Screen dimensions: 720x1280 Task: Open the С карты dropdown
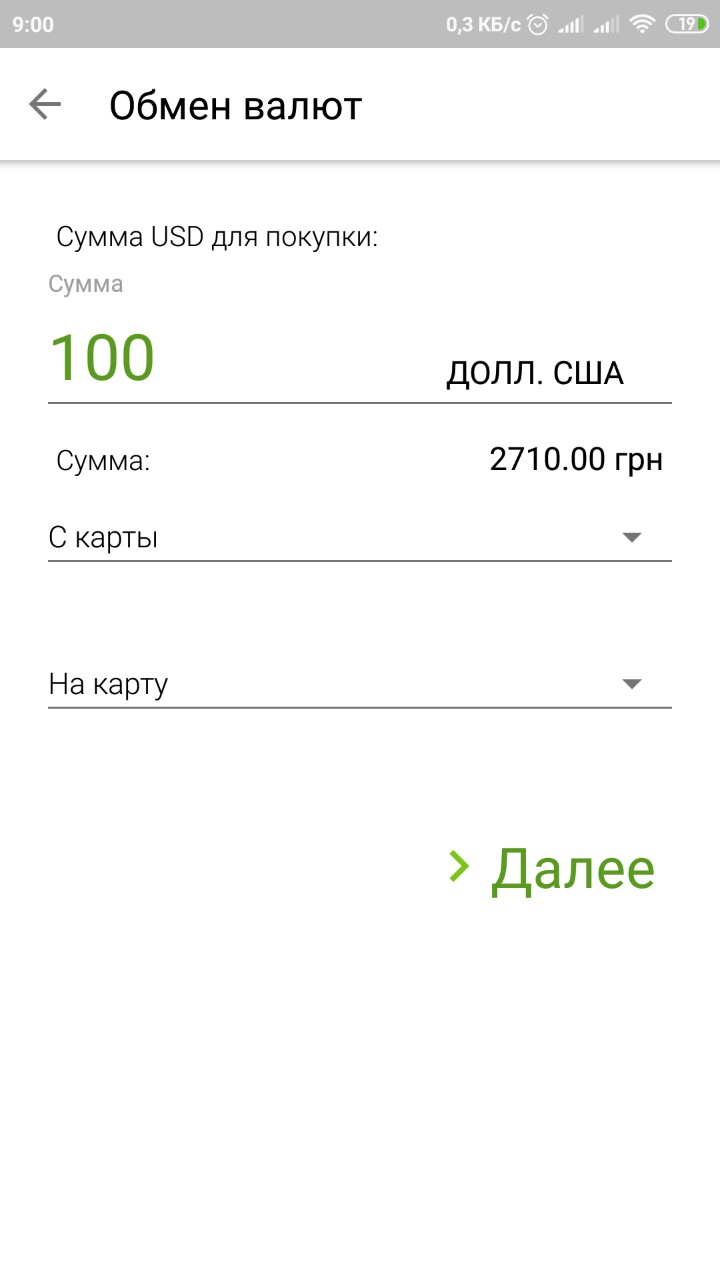tap(360, 538)
